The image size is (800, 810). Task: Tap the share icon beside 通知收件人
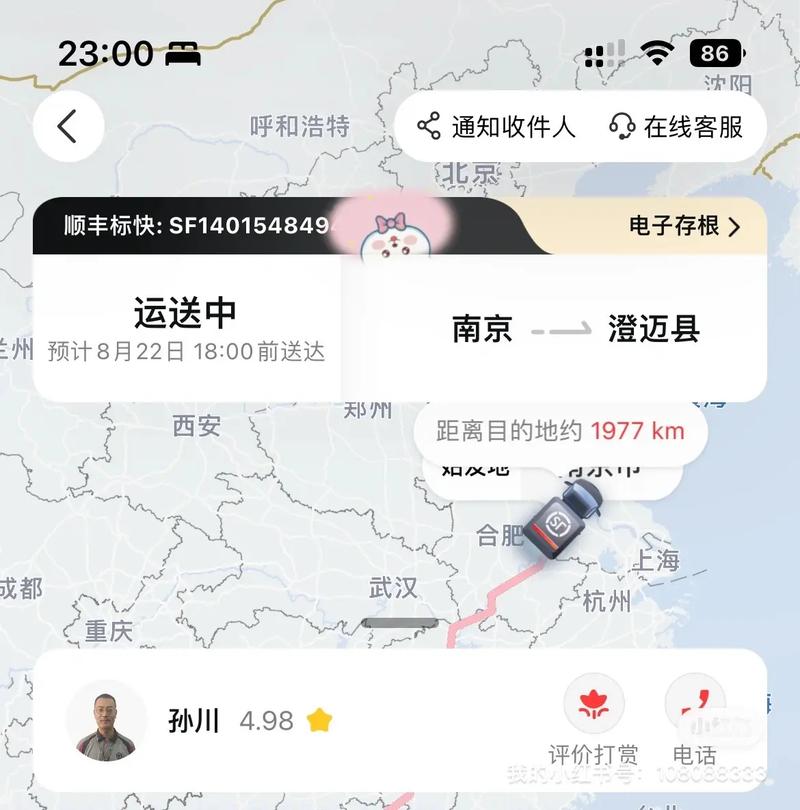430,126
